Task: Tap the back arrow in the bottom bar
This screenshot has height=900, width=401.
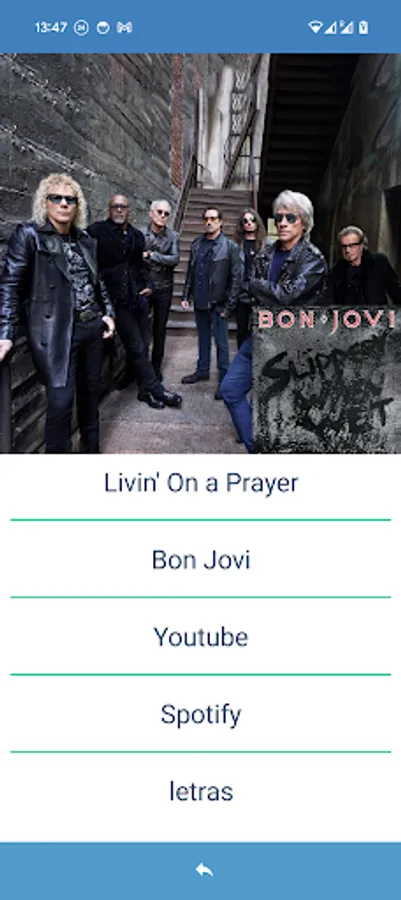Action: point(204,870)
